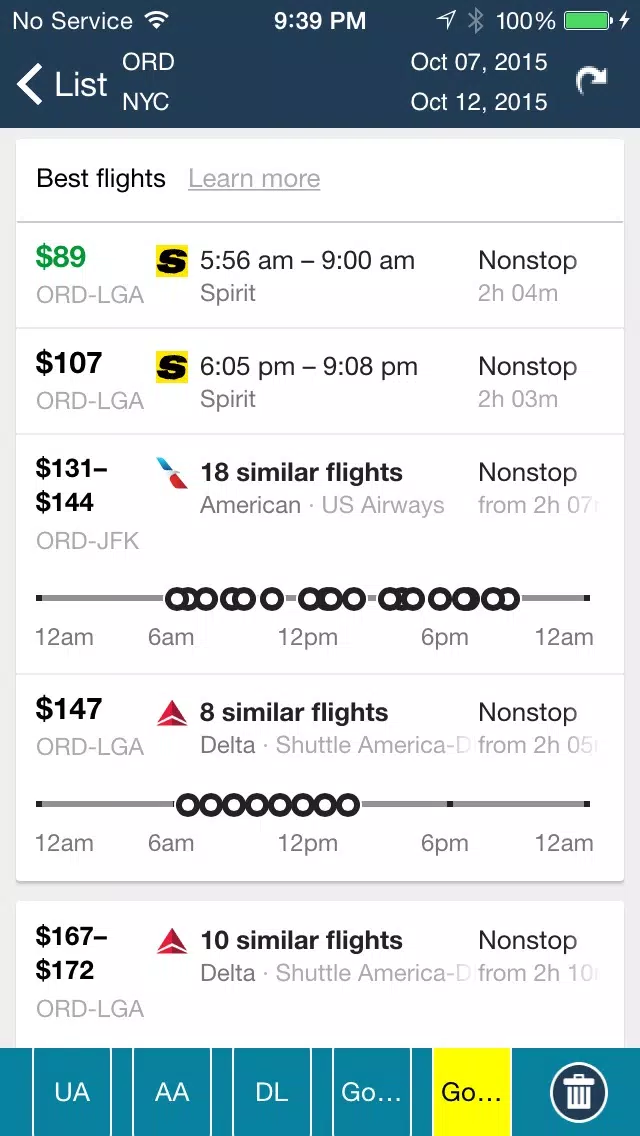Select the yellow highlighted Go… tab
640x1136 pixels.
[x=472, y=1092]
